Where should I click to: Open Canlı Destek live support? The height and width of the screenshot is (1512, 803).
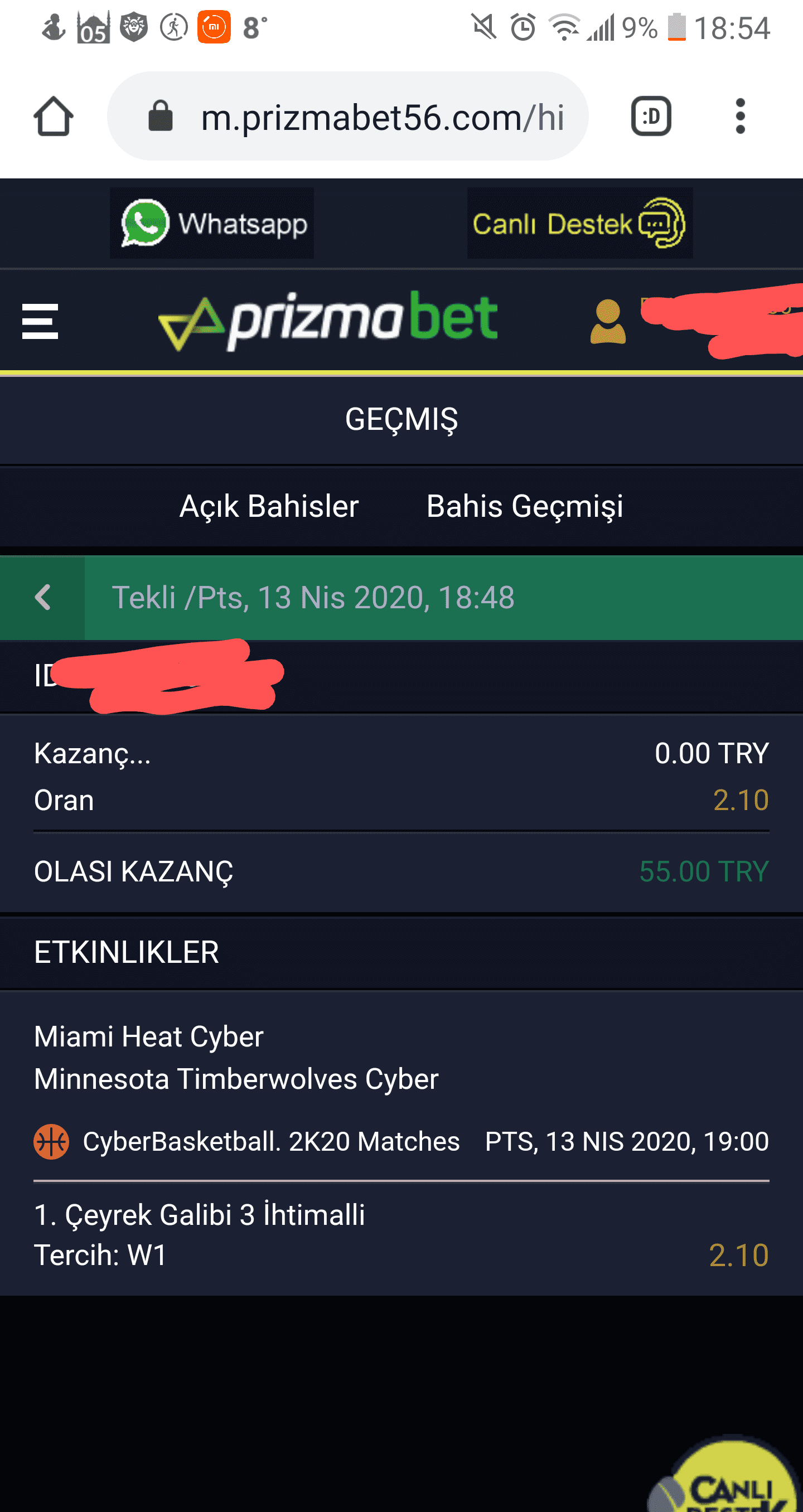pyautogui.click(x=580, y=223)
